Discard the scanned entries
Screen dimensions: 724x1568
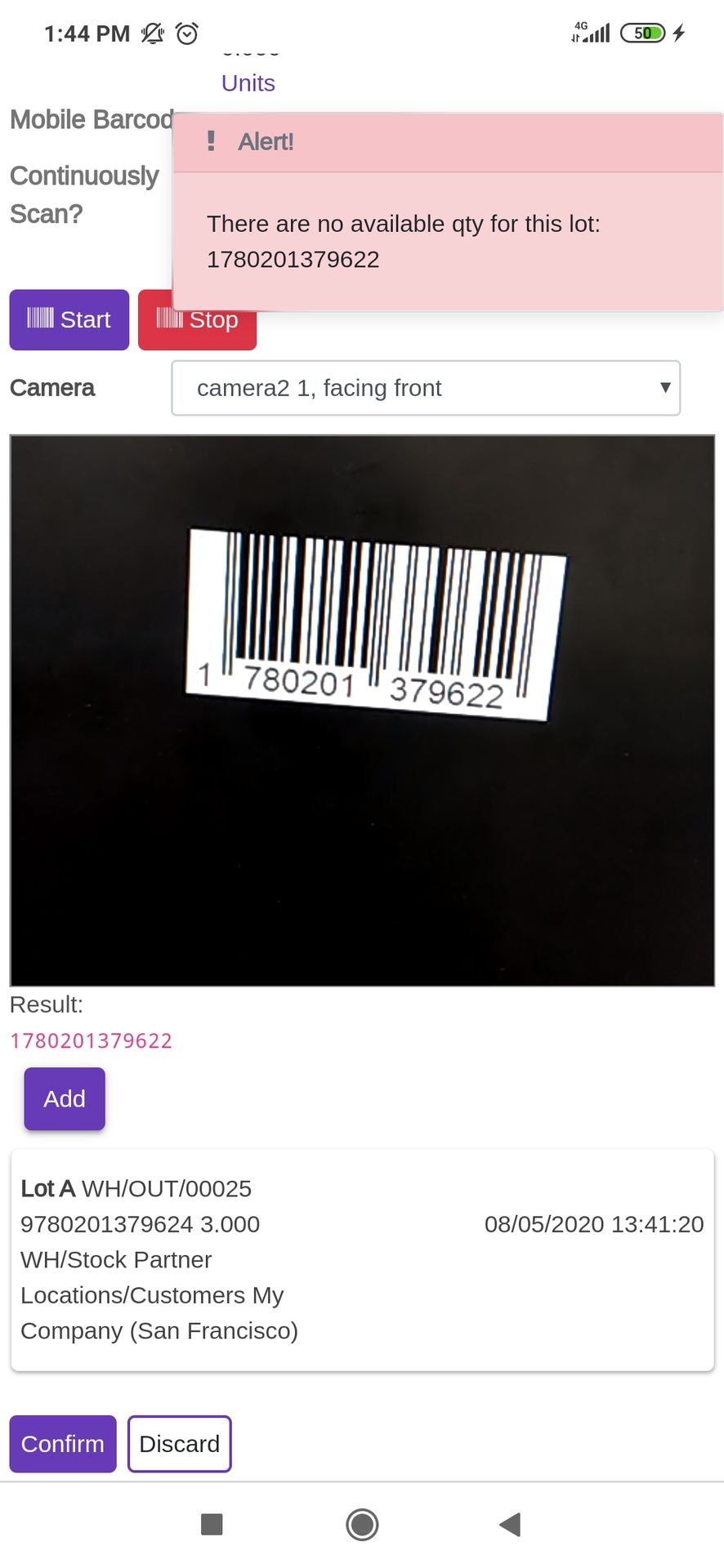180,1443
